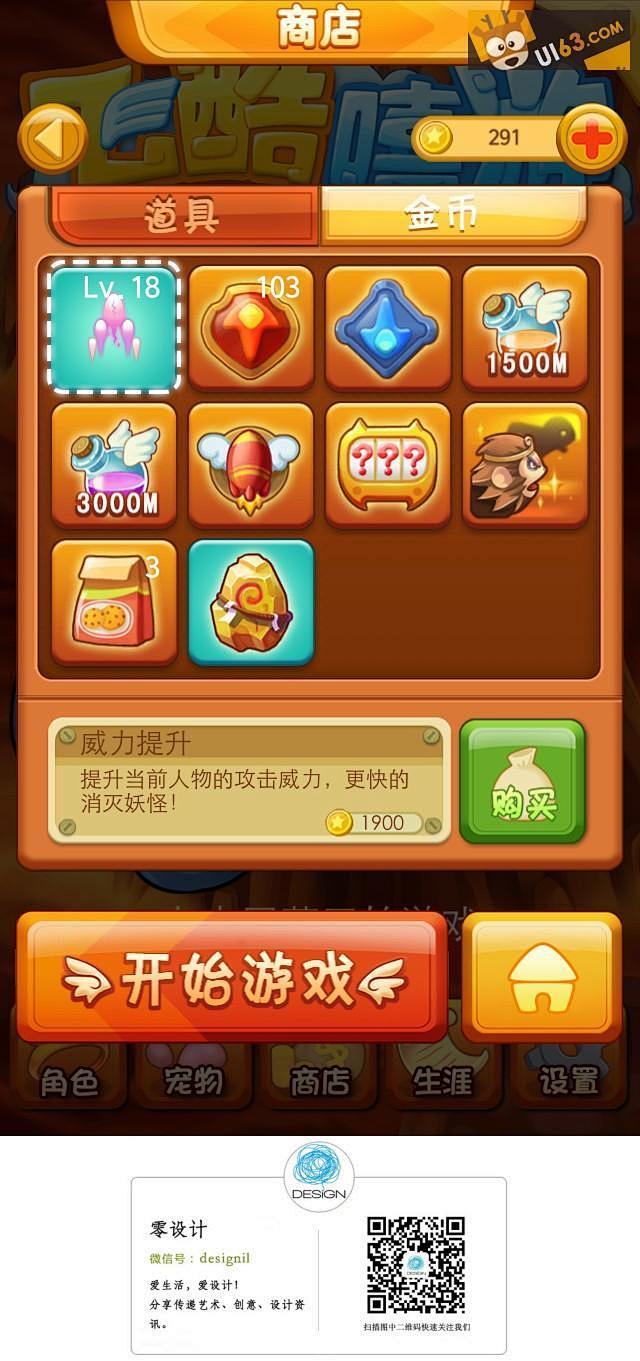Open the ??? slot machine item
The width and height of the screenshot is (640, 1361).
coord(388,465)
